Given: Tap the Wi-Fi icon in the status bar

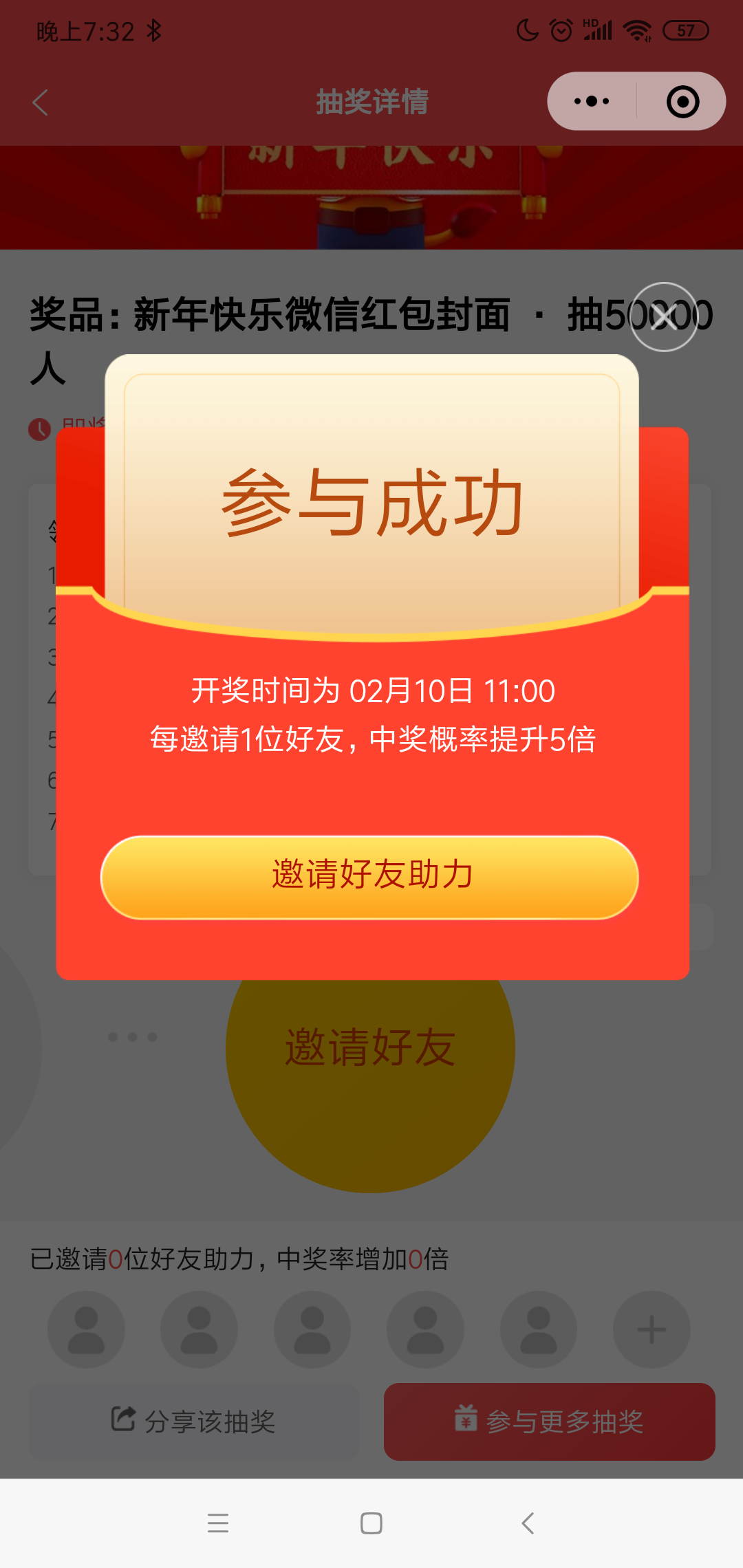Looking at the screenshot, I should click(x=636, y=30).
